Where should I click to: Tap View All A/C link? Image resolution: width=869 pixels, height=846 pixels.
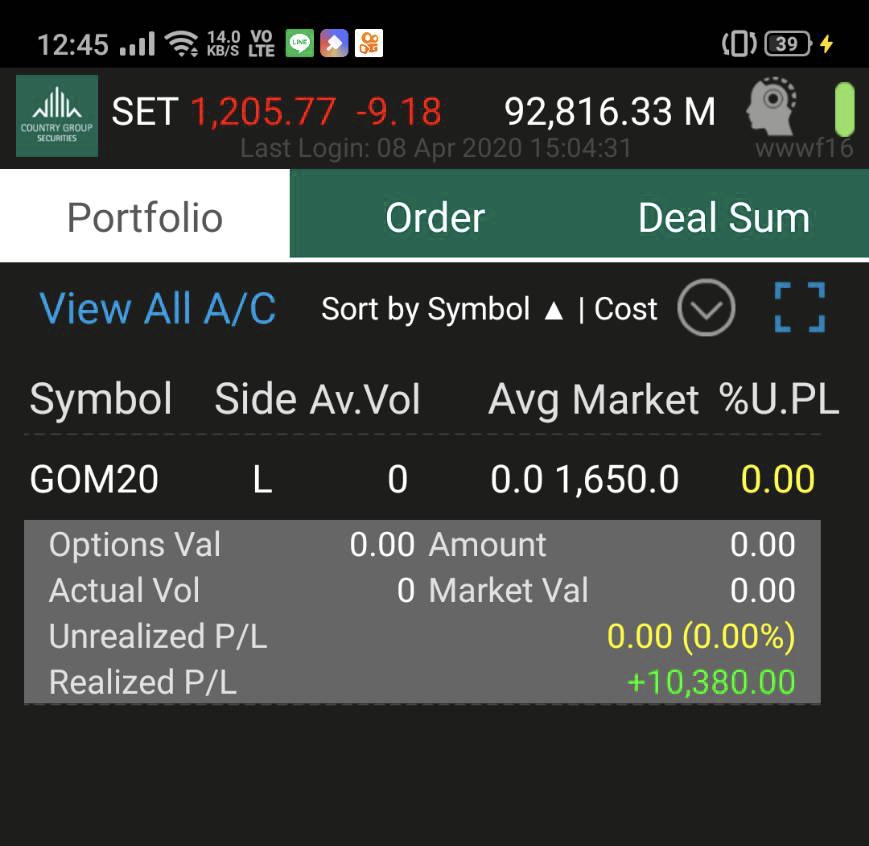pos(157,309)
